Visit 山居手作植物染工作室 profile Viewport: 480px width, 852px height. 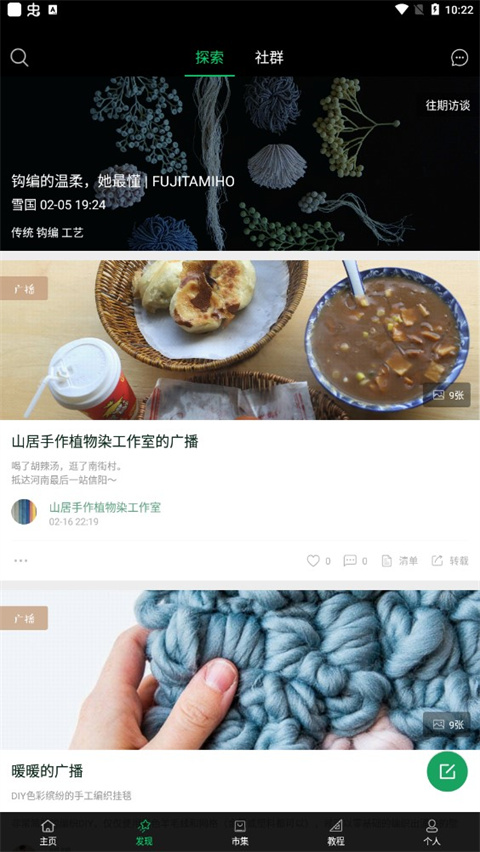[x=105, y=508]
